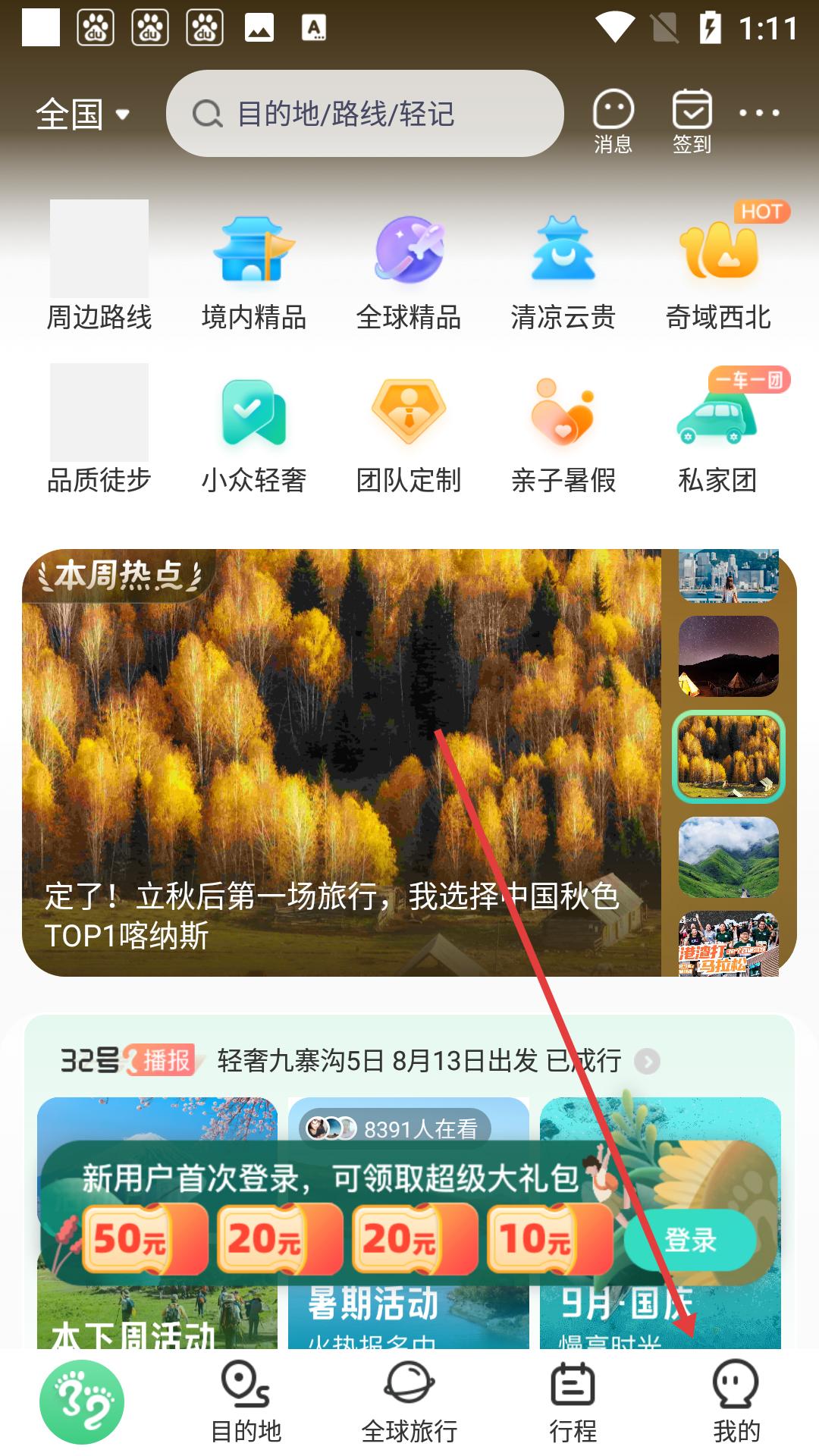The image size is (819, 1456).
Task: Open the 轻奢九寨沟5日 broadcast arrow
Action: coord(647,1061)
